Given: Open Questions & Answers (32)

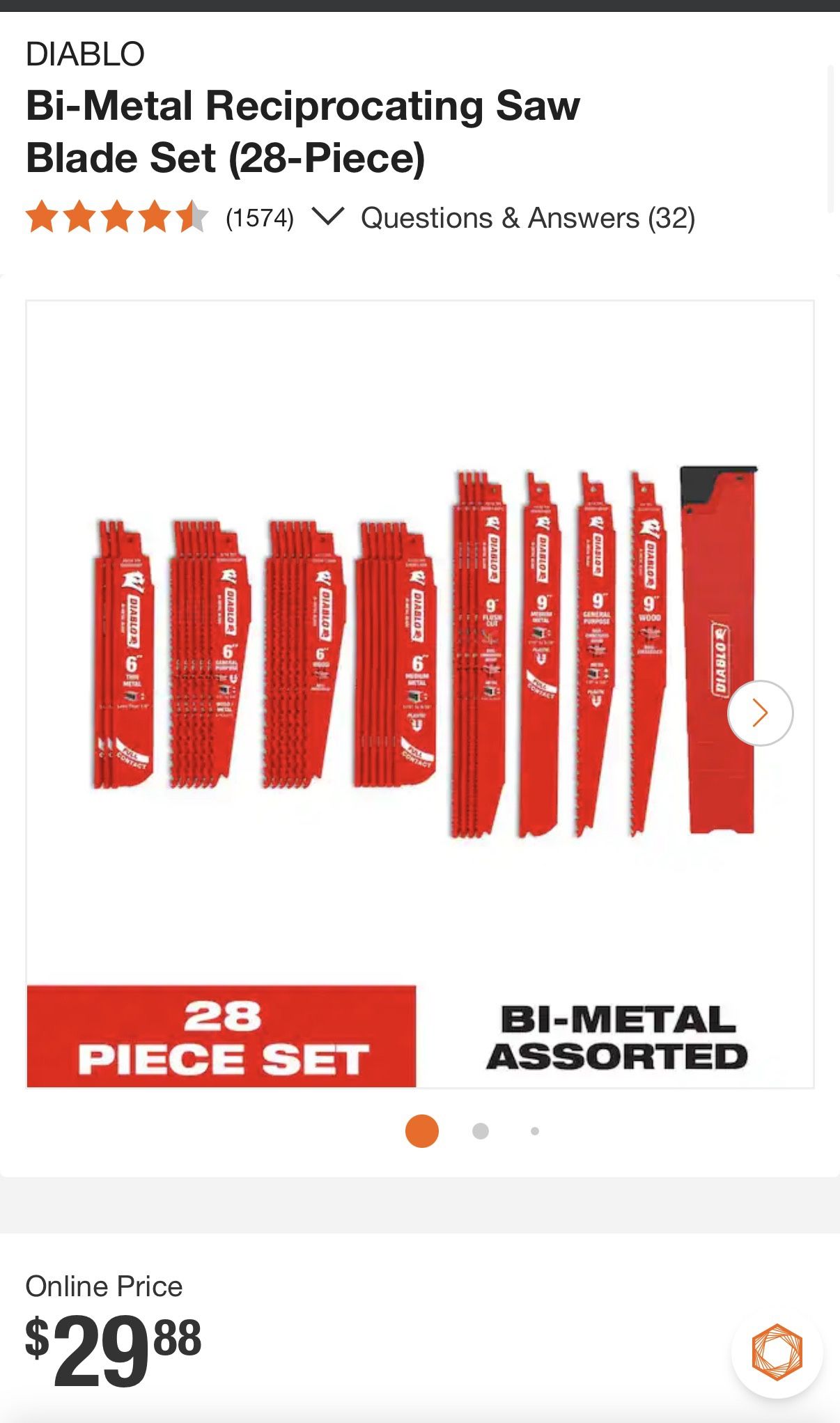Looking at the screenshot, I should coord(527,218).
